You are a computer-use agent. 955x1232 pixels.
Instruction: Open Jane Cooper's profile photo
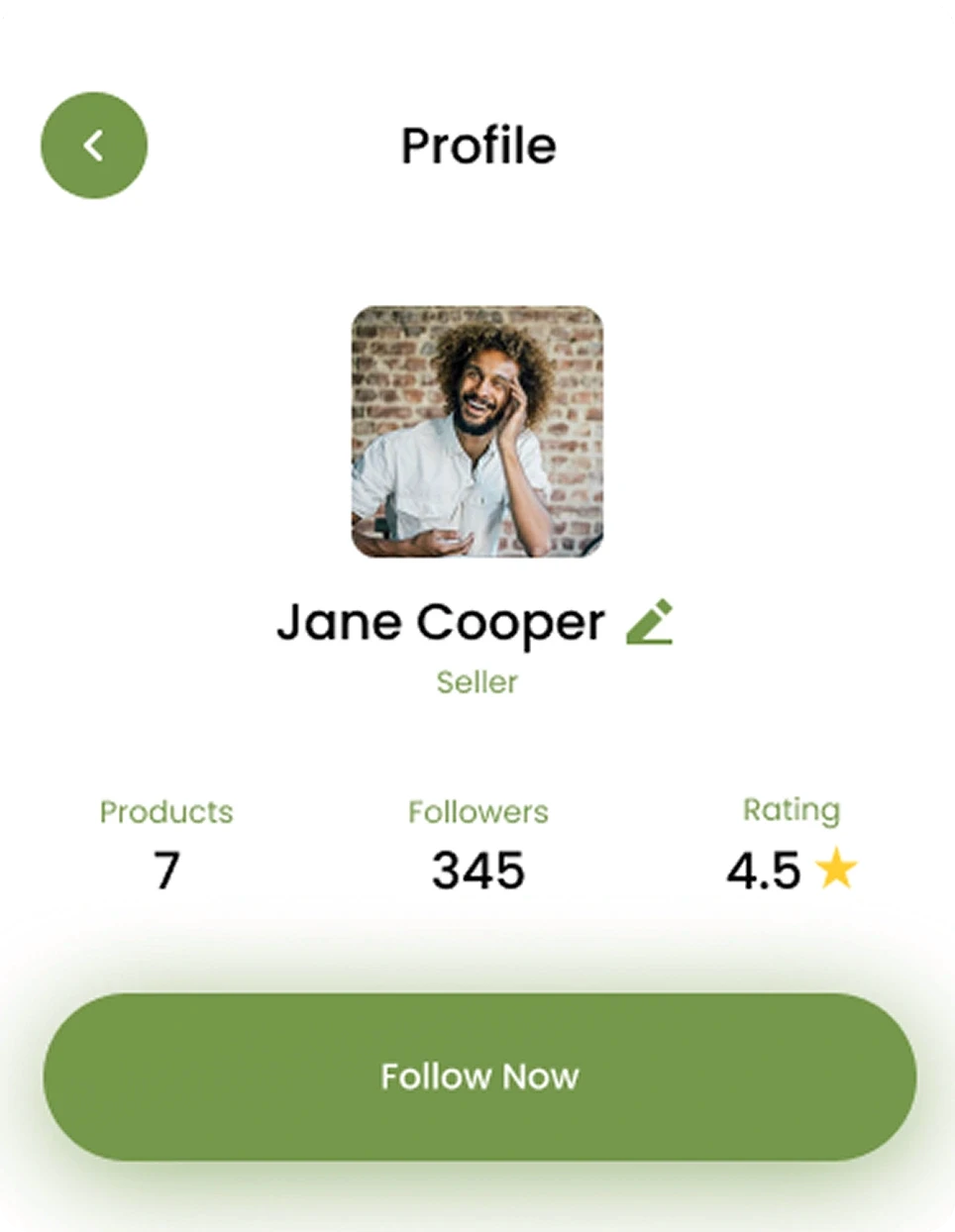click(477, 432)
